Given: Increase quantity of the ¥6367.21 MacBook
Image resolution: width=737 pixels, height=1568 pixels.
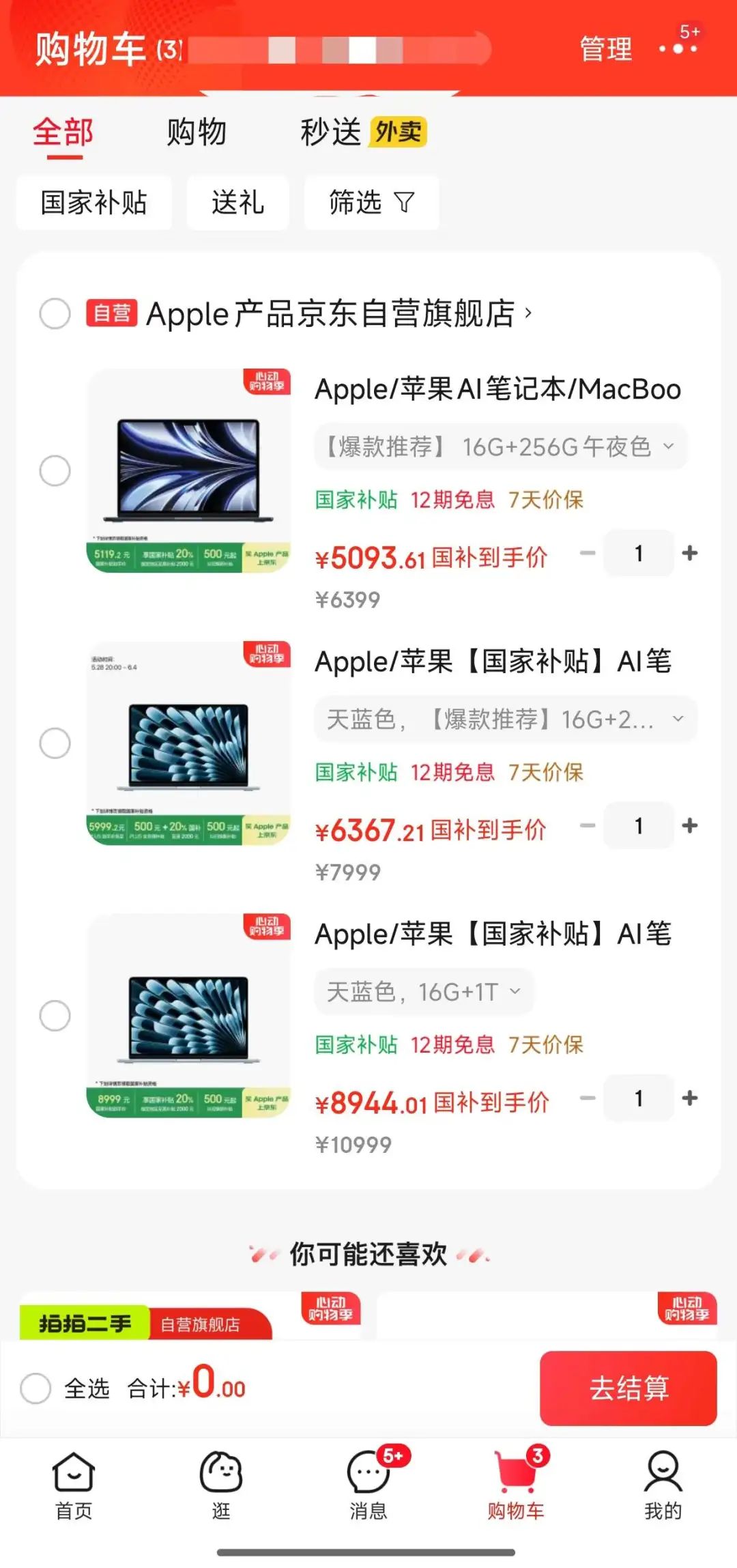Looking at the screenshot, I should coord(690,826).
